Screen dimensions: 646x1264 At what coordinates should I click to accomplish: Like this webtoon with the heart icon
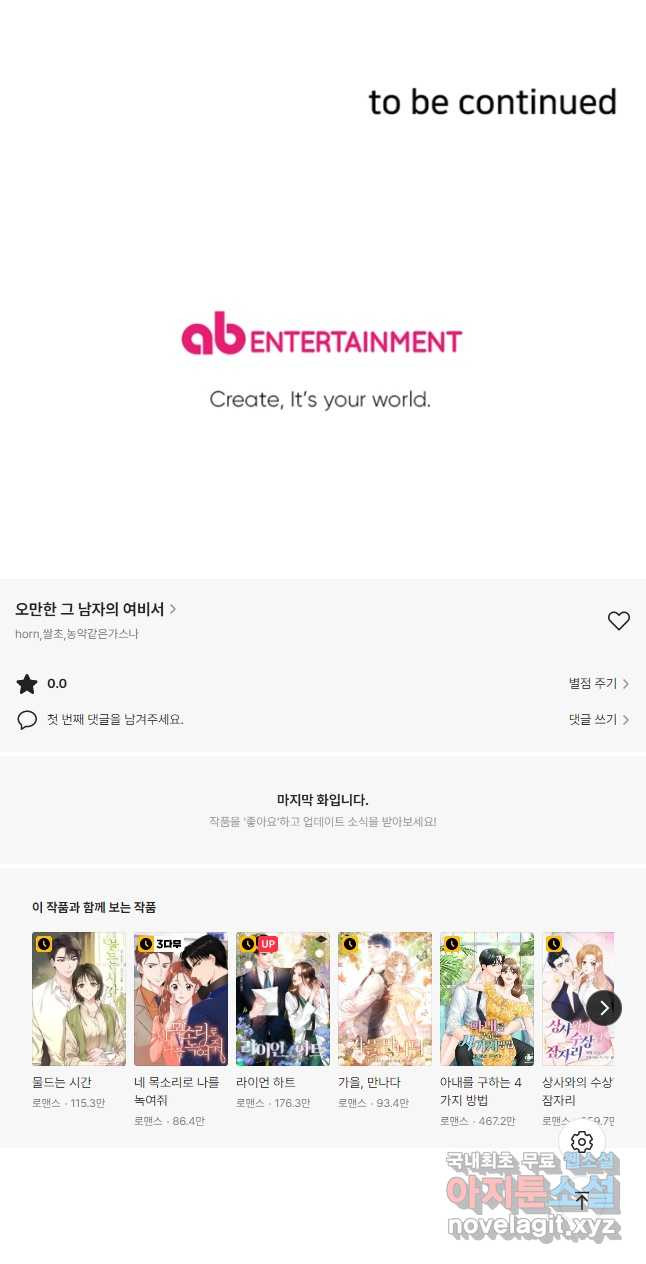619,621
